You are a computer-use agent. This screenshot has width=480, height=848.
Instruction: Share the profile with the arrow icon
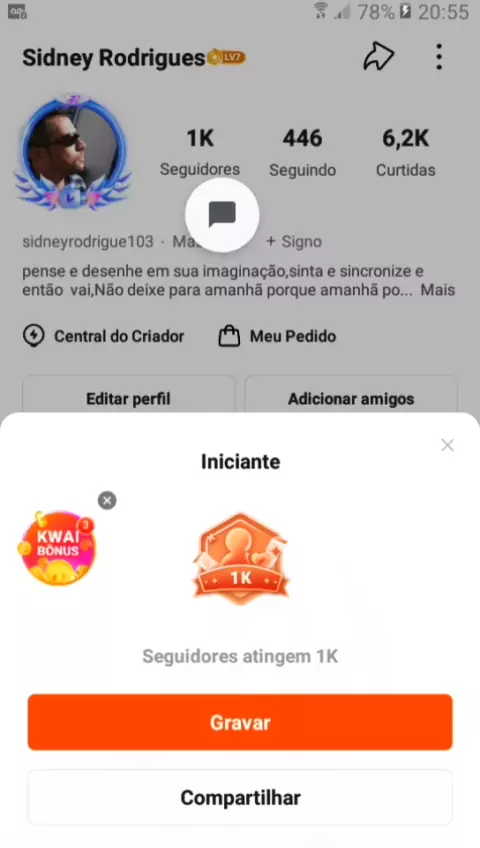(378, 56)
